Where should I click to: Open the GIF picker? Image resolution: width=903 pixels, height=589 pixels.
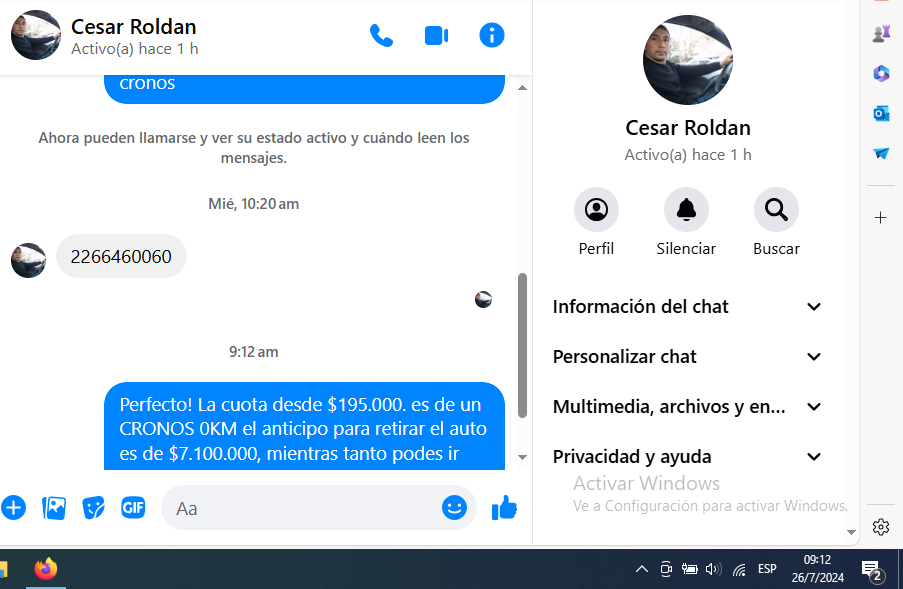pyautogui.click(x=133, y=508)
